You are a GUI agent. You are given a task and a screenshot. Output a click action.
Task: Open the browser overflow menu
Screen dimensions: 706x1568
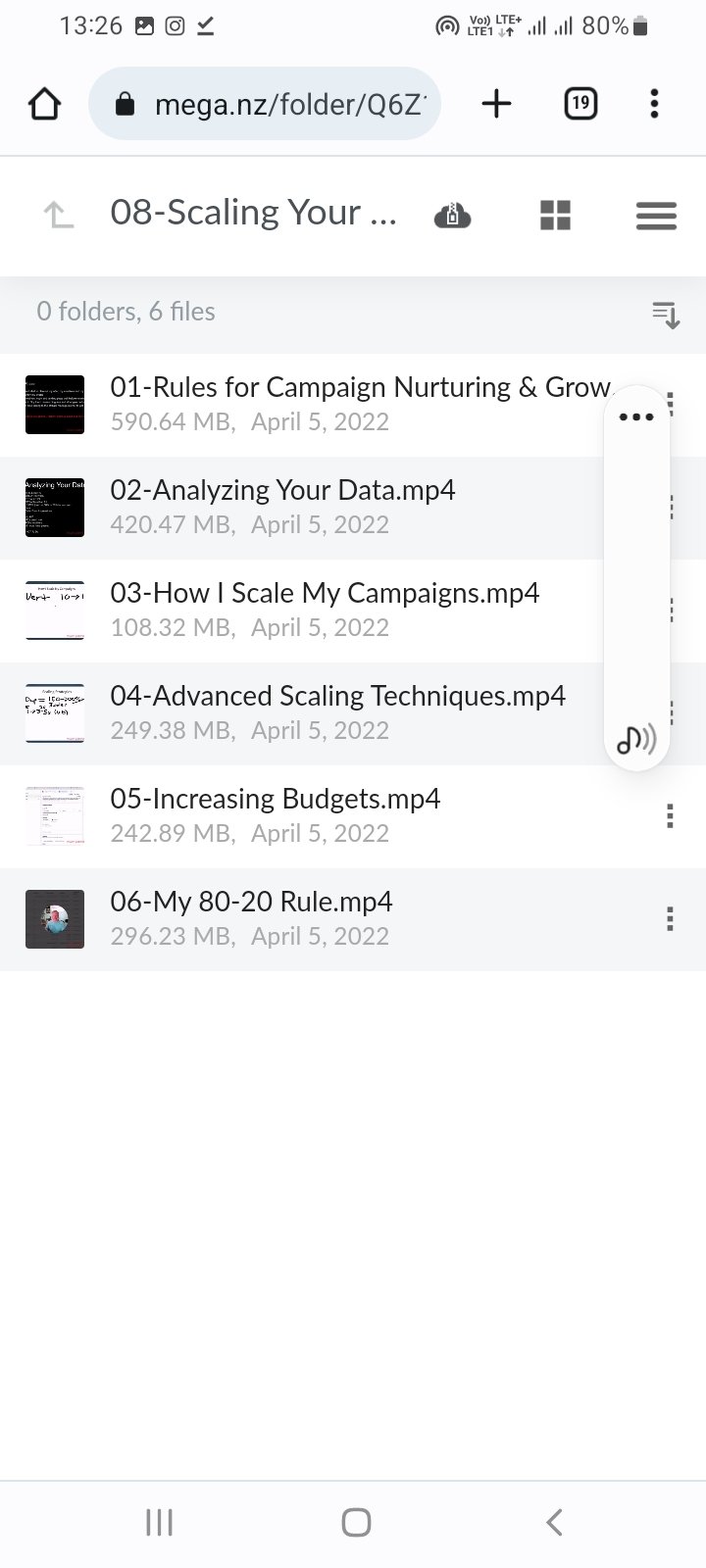[x=654, y=104]
